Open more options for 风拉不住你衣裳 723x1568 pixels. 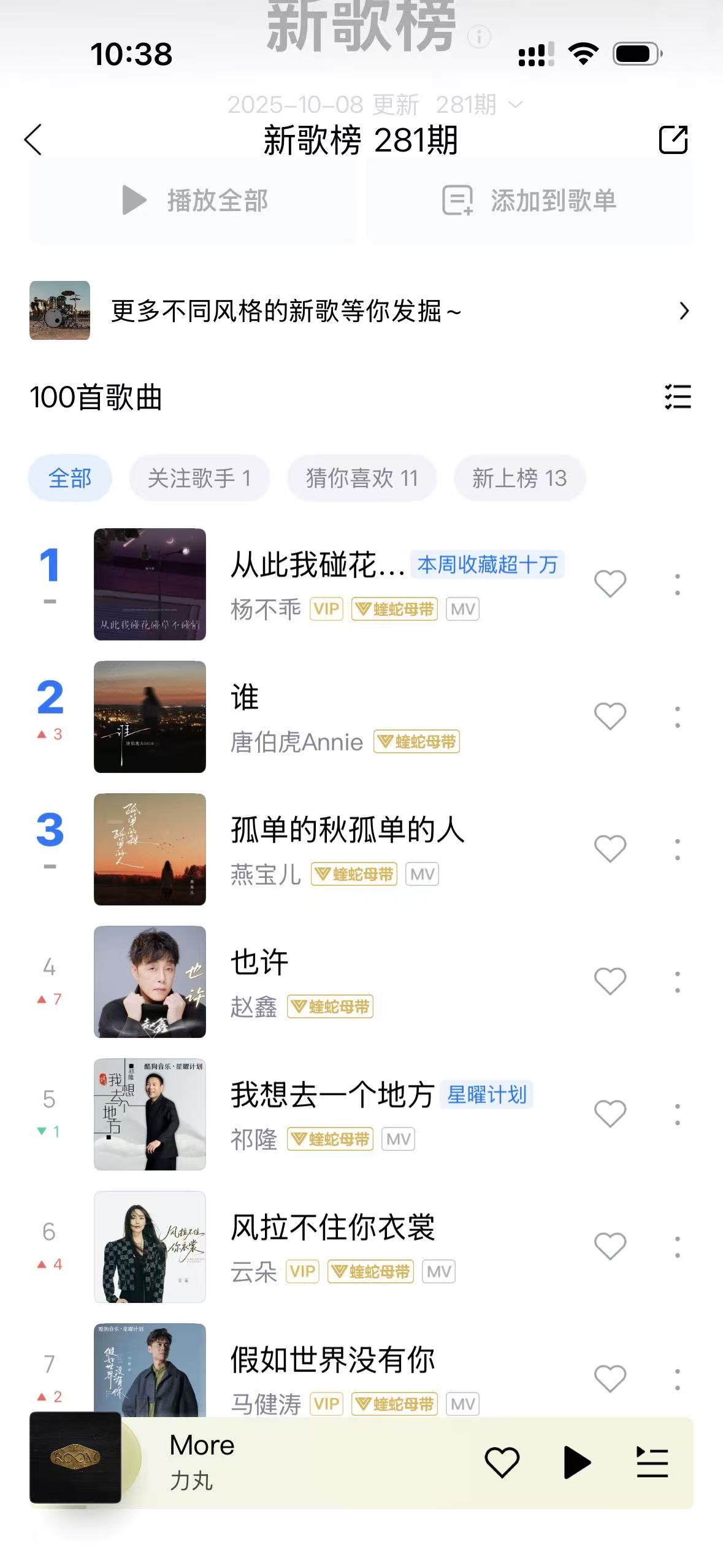[677, 1247]
